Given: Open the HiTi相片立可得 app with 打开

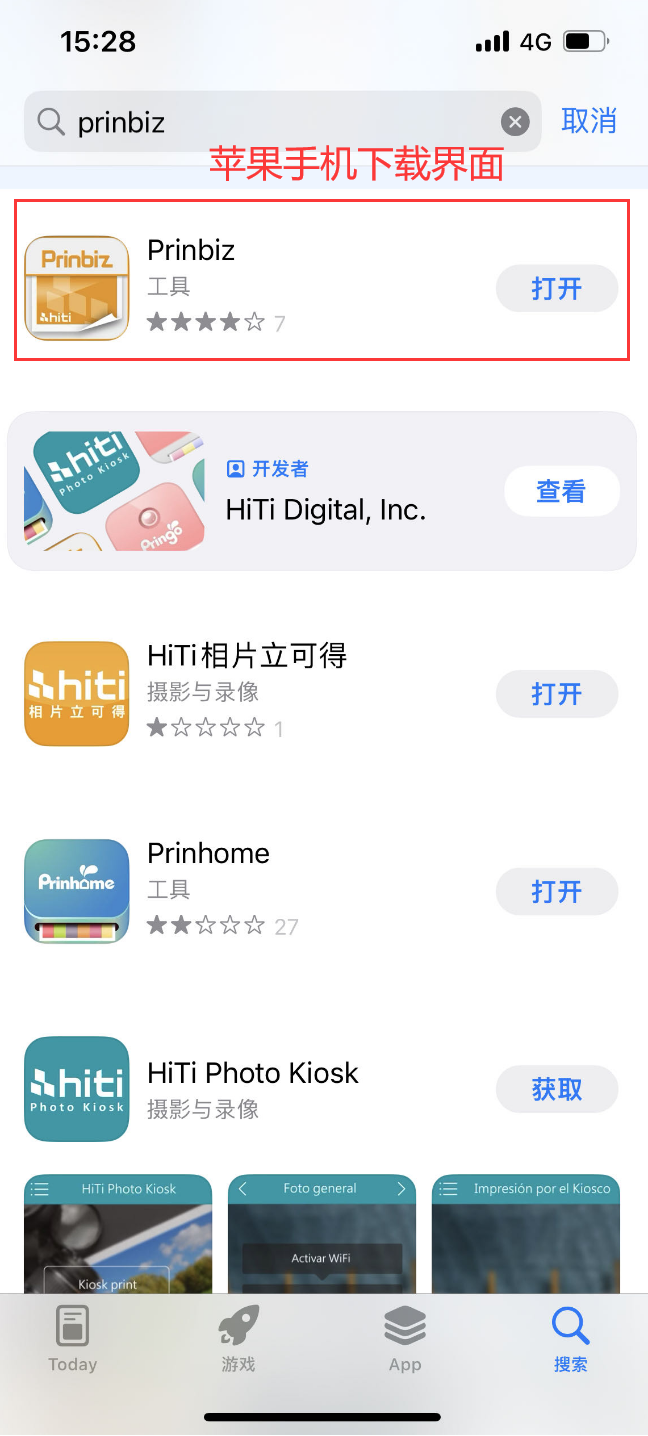Looking at the screenshot, I should pyautogui.click(x=557, y=694).
